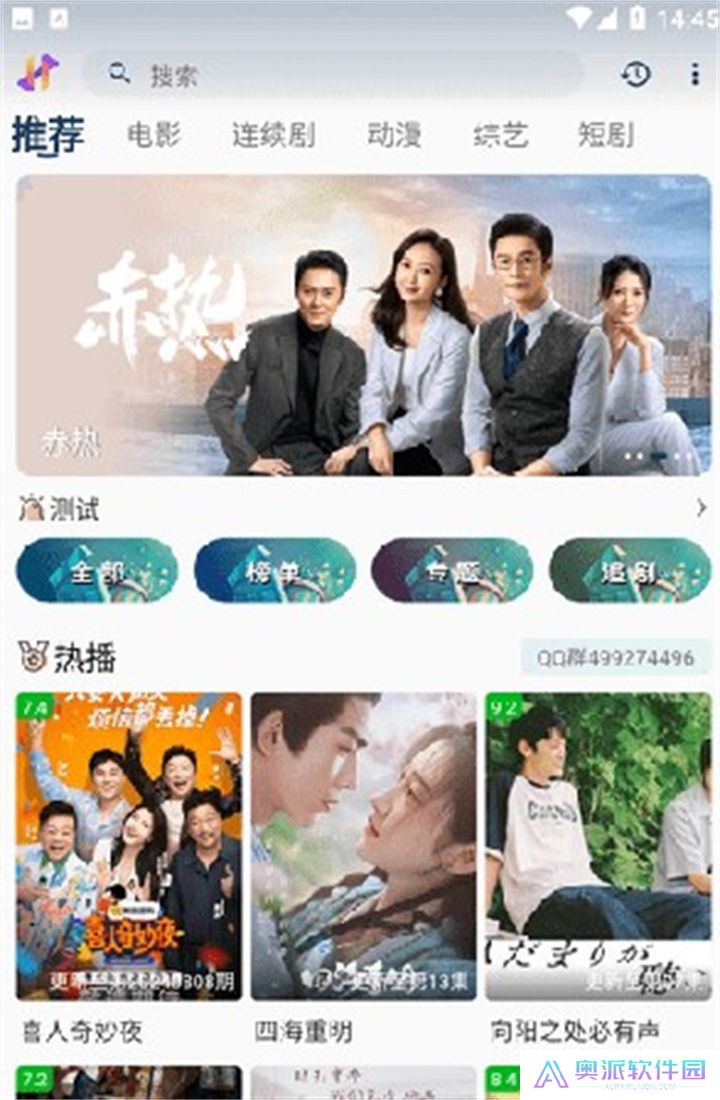Image resolution: width=720 pixels, height=1100 pixels.
Task: Switch to the 电影 tab
Action: [x=154, y=135]
